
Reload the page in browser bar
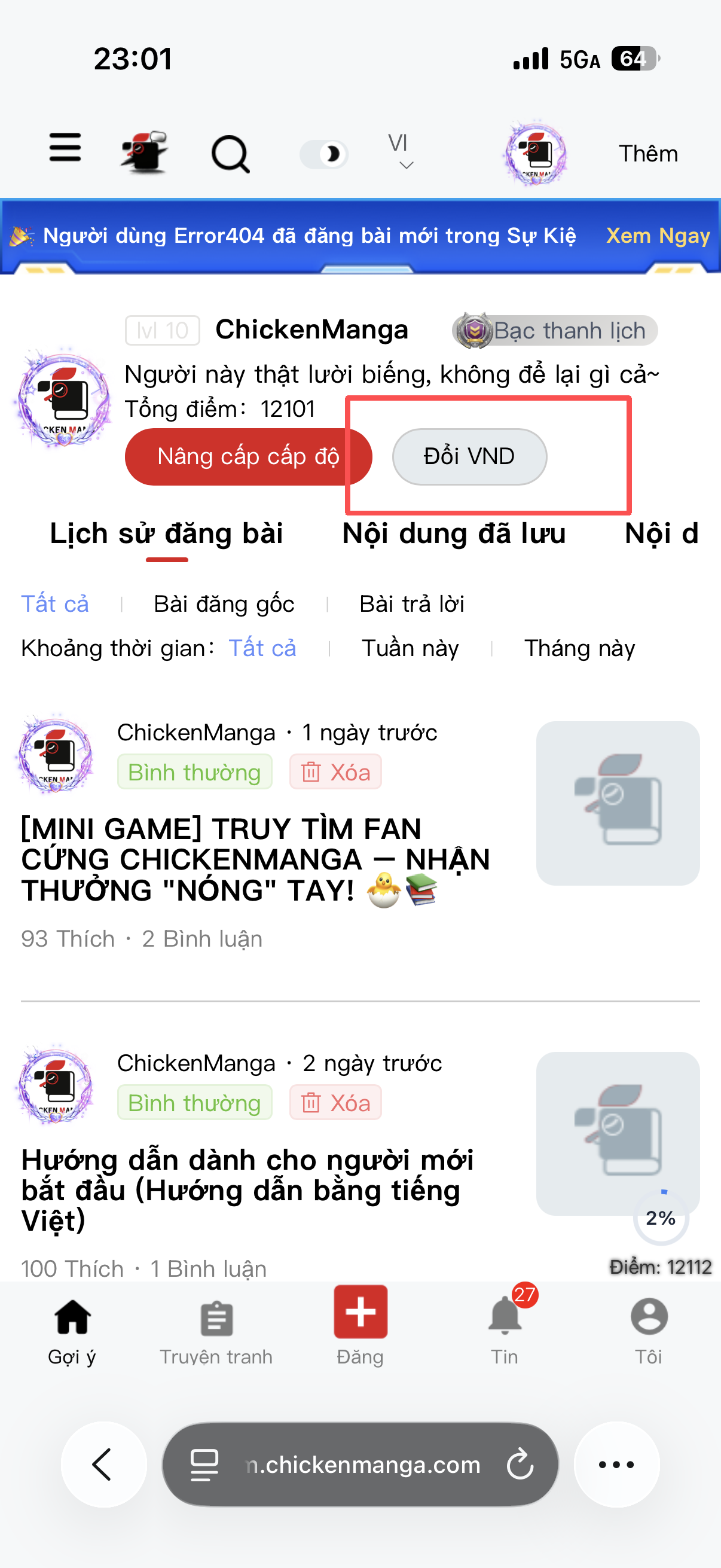tap(520, 1465)
